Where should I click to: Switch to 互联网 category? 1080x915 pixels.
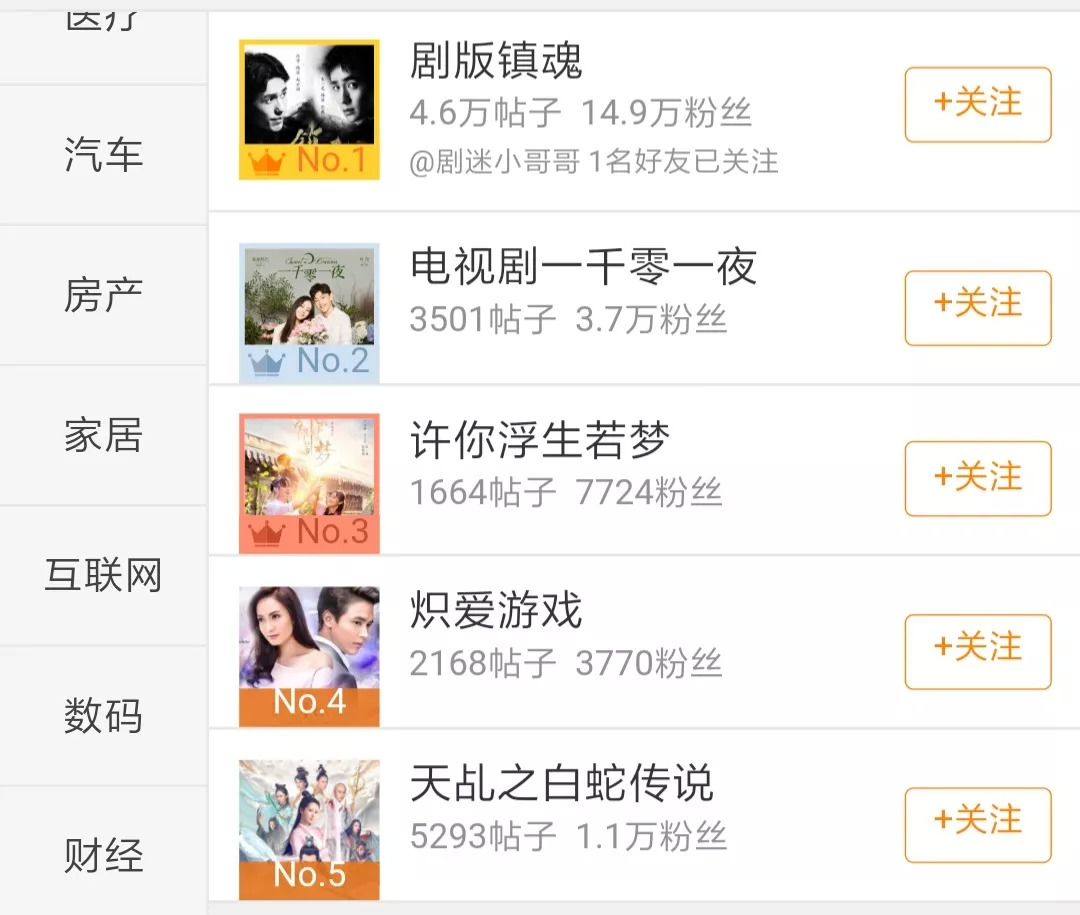pyautogui.click(x=103, y=576)
